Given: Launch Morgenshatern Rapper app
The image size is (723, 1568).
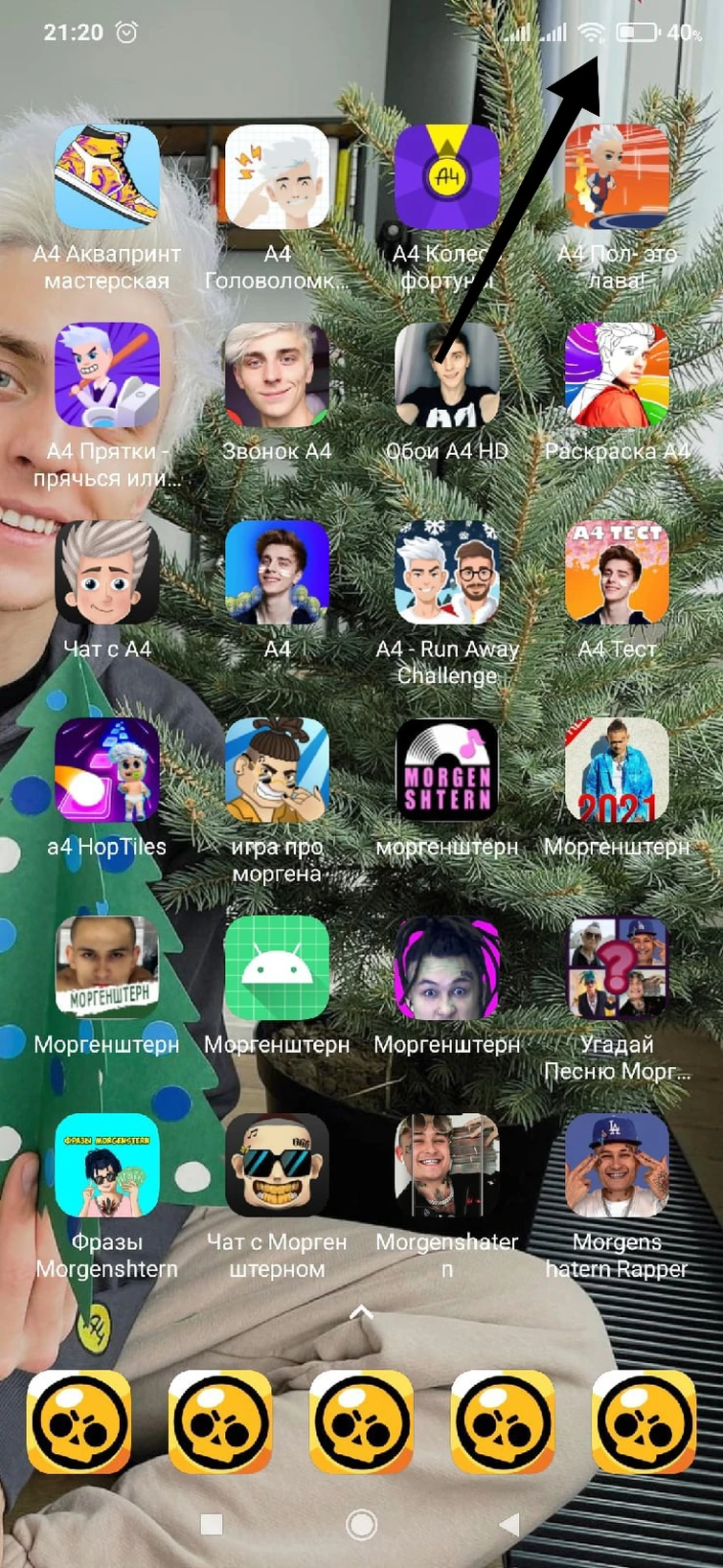Looking at the screenshot, I should (617, 1166).
